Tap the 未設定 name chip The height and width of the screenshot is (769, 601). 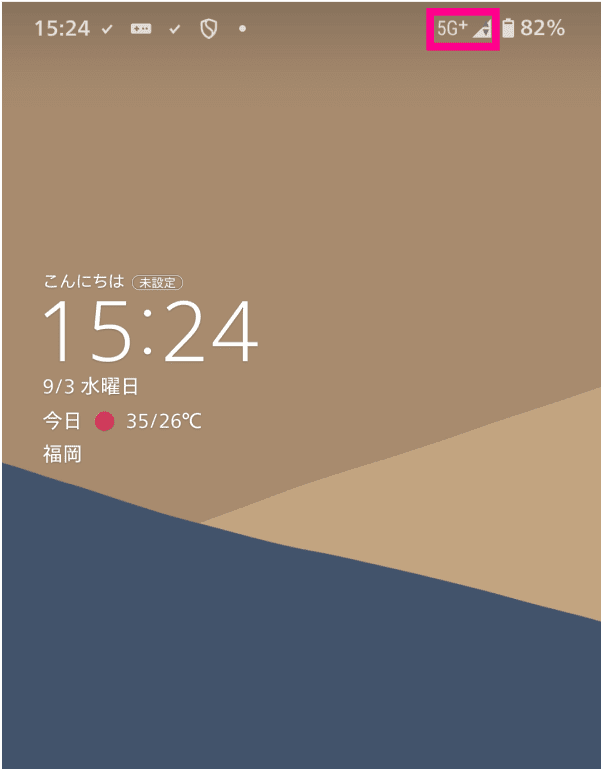[157, 283]
